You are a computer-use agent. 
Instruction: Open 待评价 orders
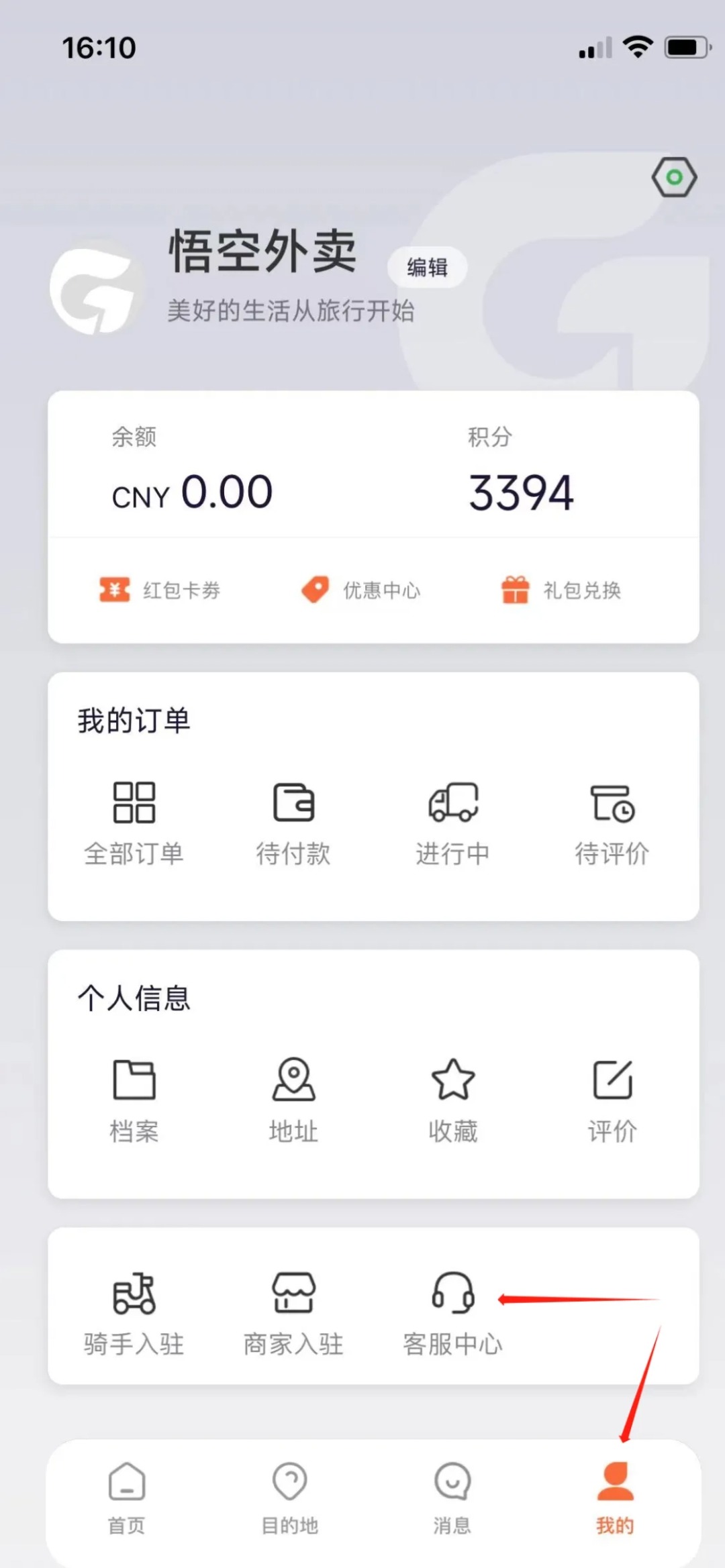612,824
